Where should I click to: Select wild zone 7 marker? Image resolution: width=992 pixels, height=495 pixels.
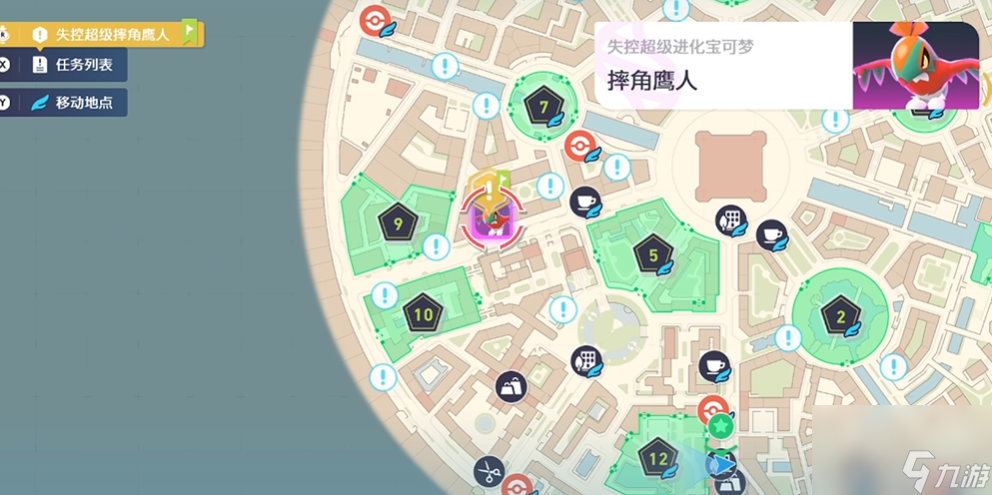(544, 107)
